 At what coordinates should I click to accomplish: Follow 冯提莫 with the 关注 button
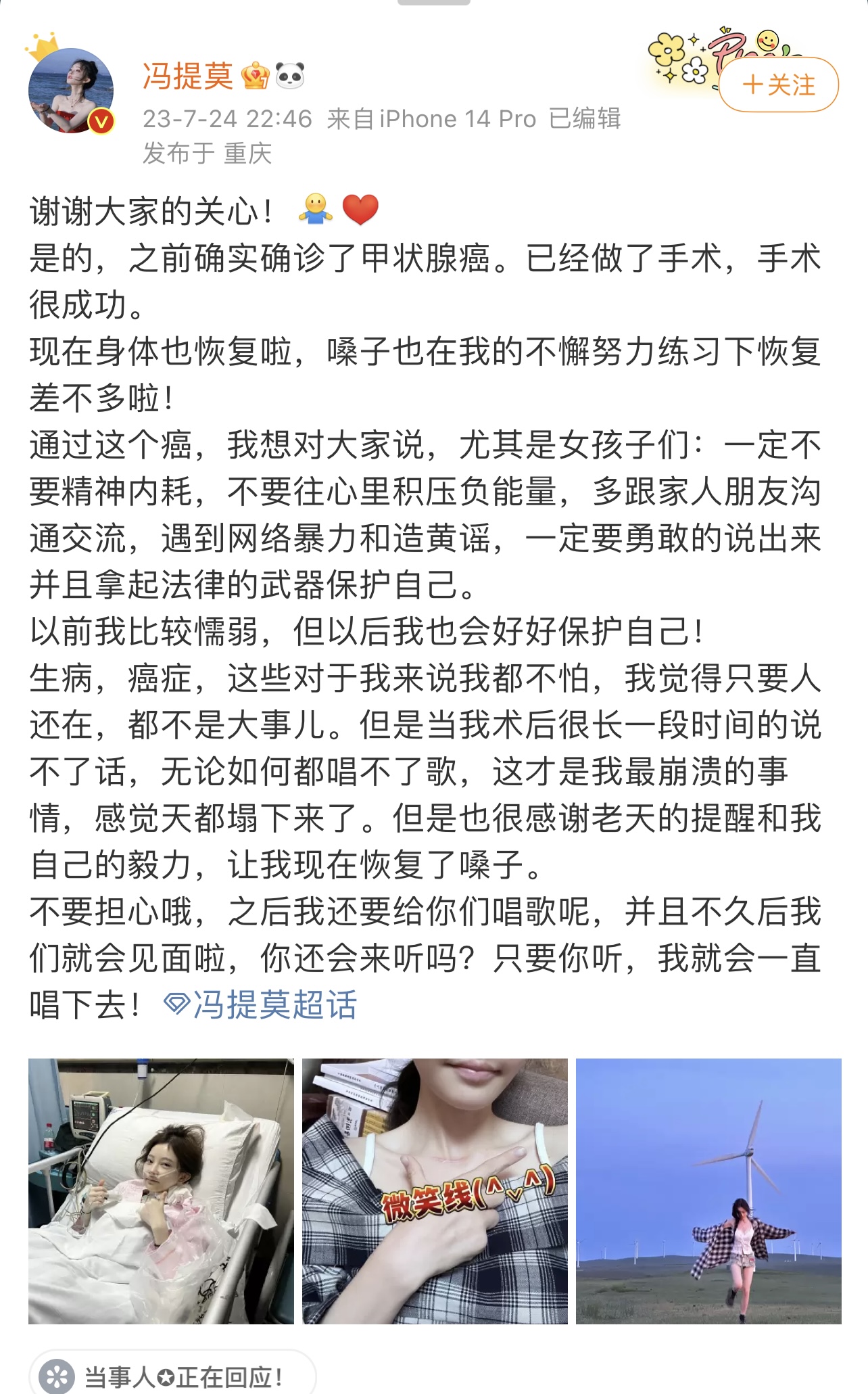point(778,85)
